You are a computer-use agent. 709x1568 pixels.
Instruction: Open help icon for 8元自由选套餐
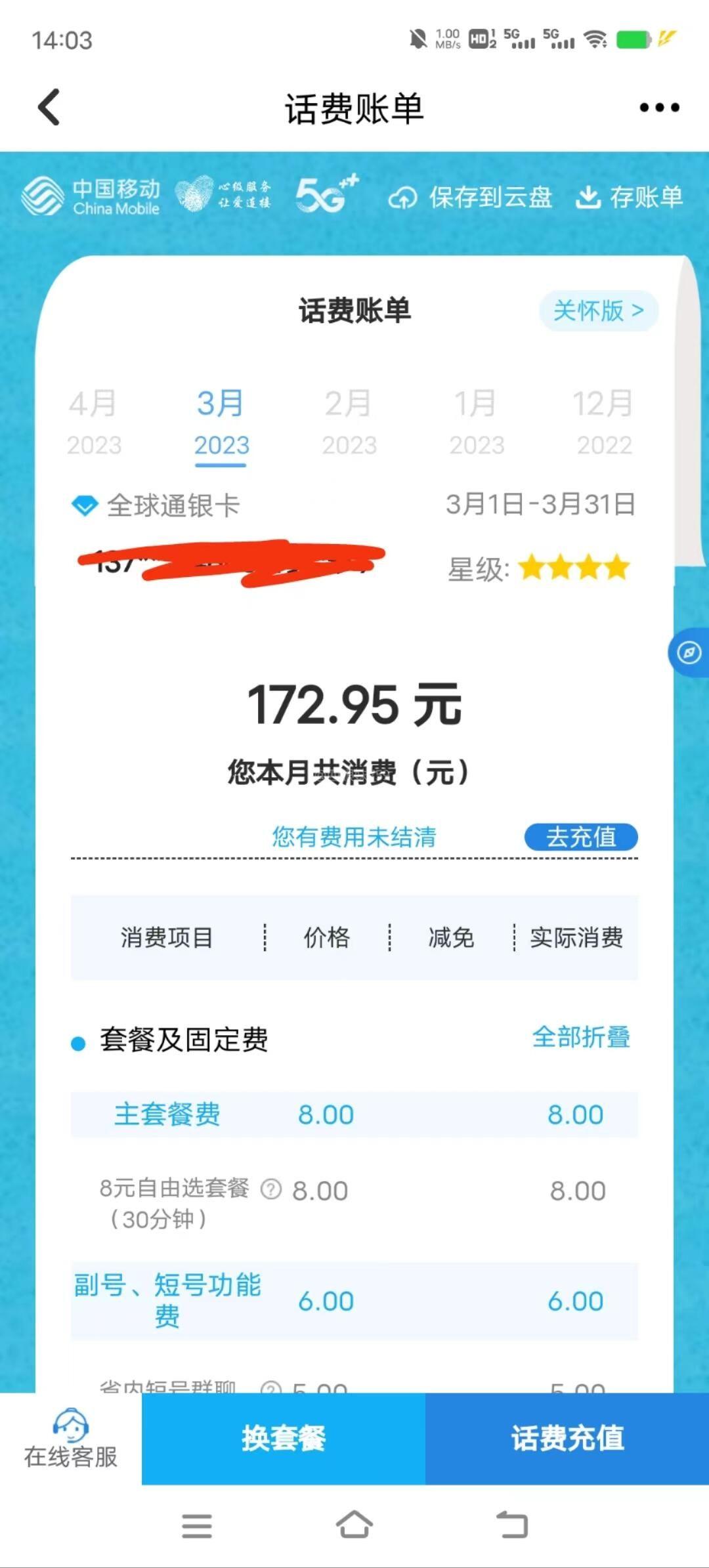(x=270, y=1189)
